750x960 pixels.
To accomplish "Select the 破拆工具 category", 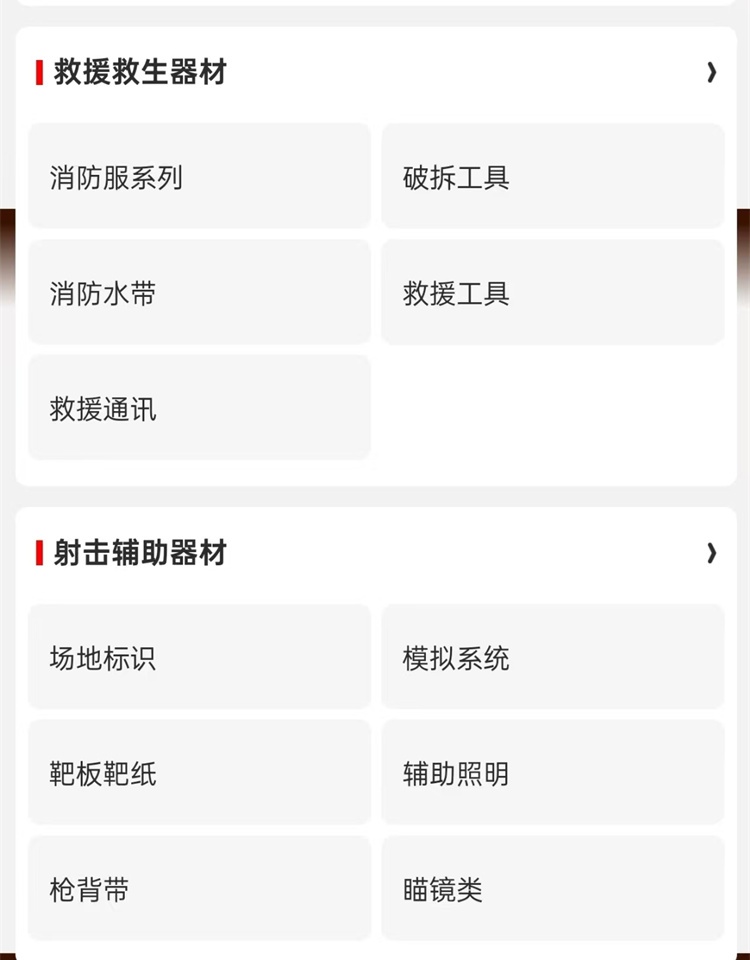I will point(553,176).
